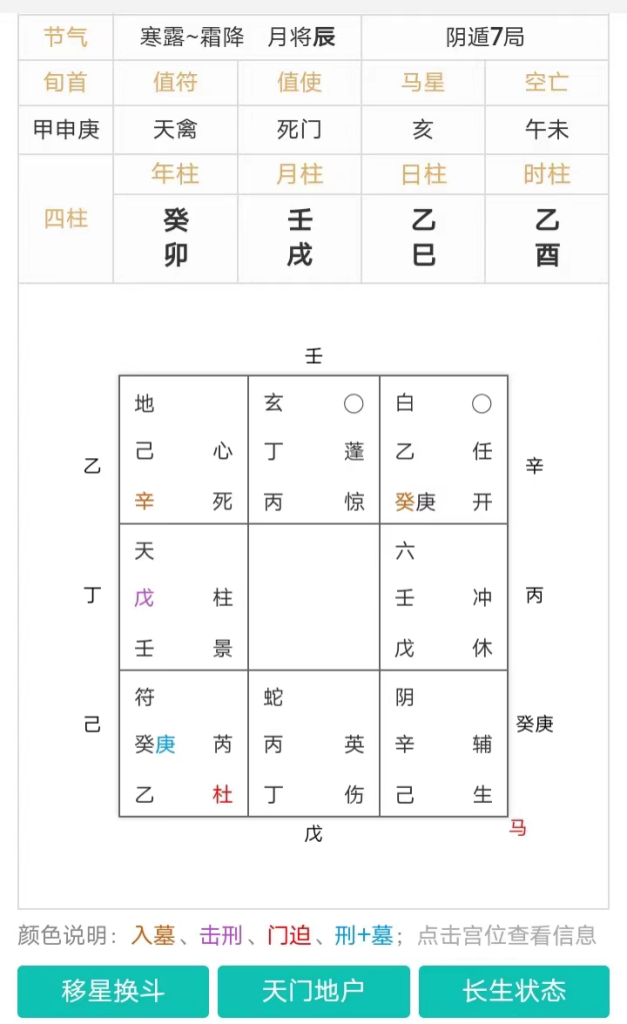Open the 冲 休 palace details

(443, 597)
